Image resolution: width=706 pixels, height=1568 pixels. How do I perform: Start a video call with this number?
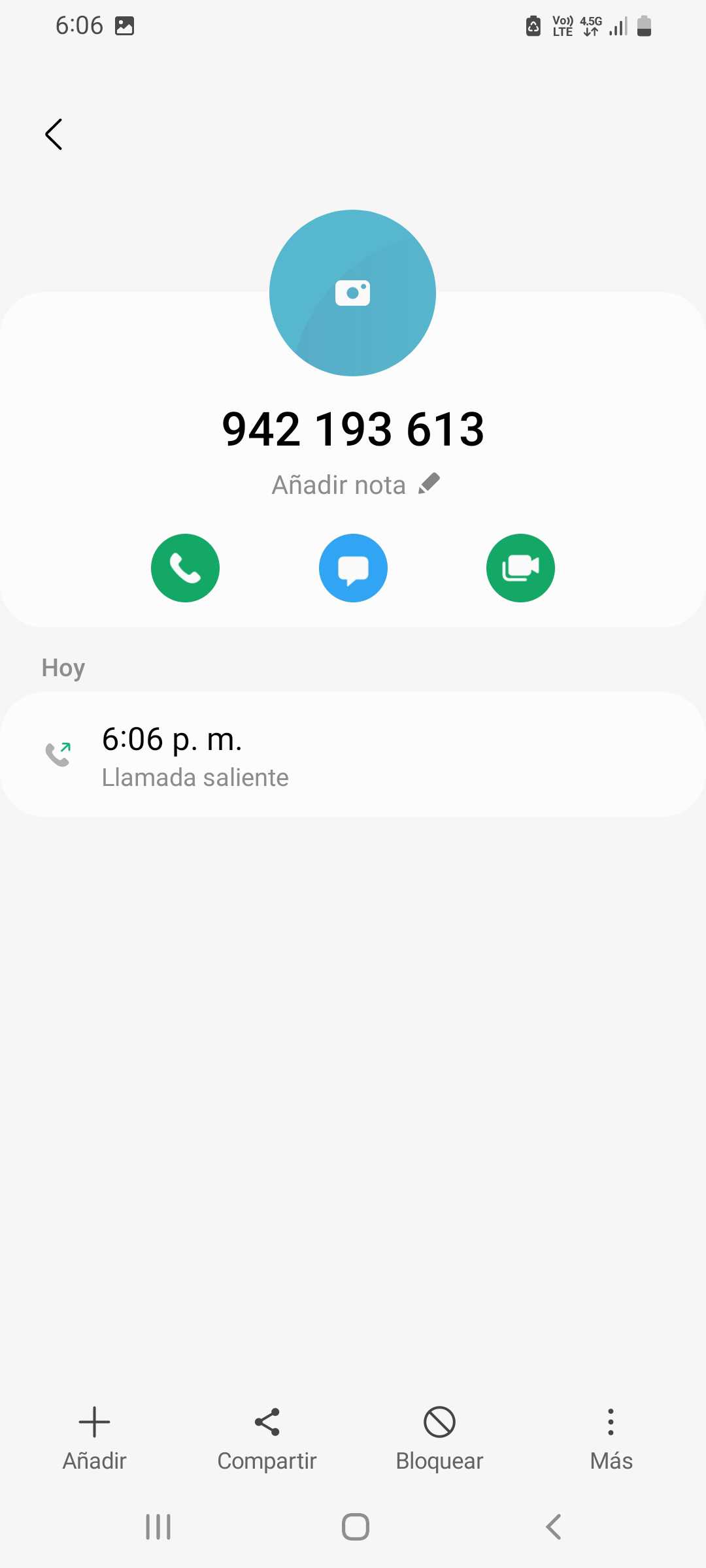point(520,568)
